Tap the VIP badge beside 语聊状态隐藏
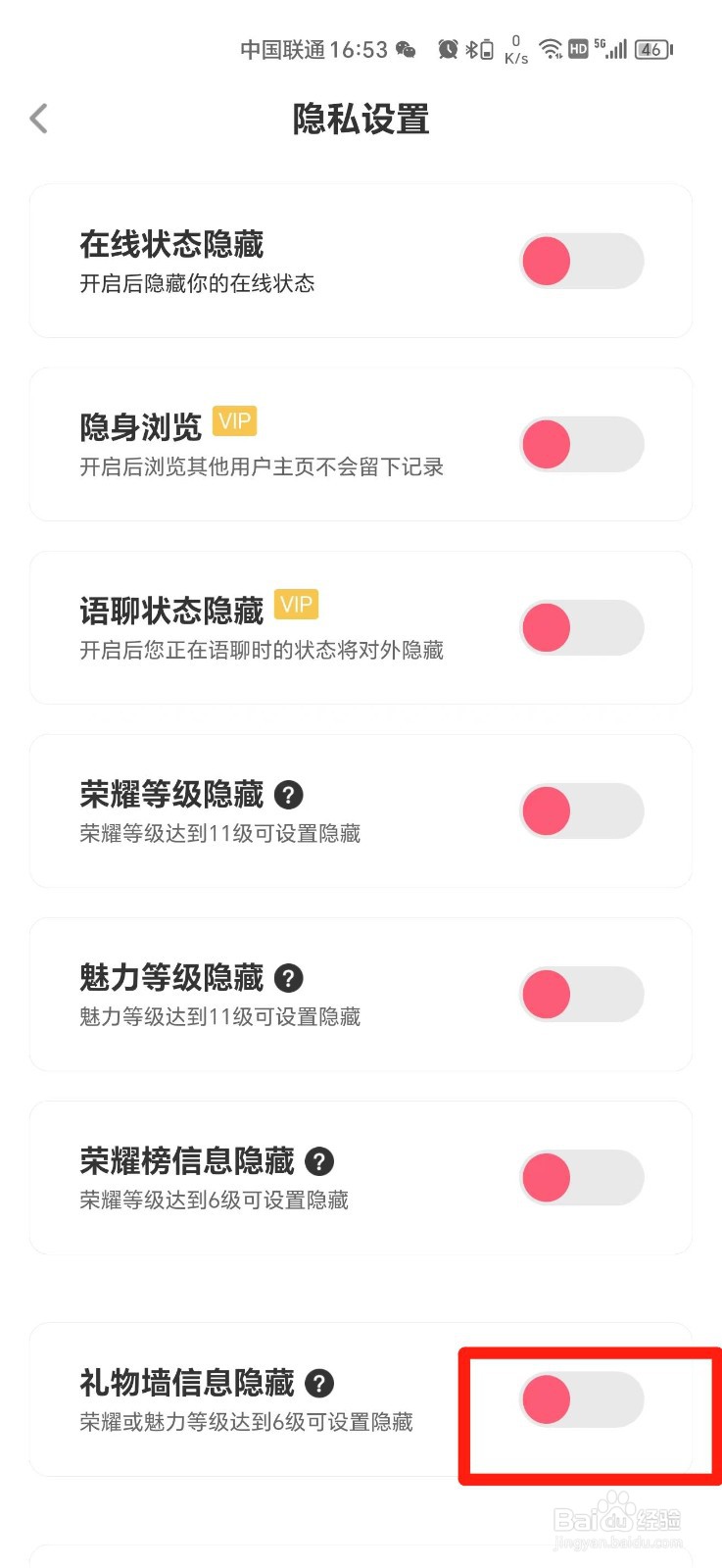Screen dimensions: 722x1568 (297, 605)
